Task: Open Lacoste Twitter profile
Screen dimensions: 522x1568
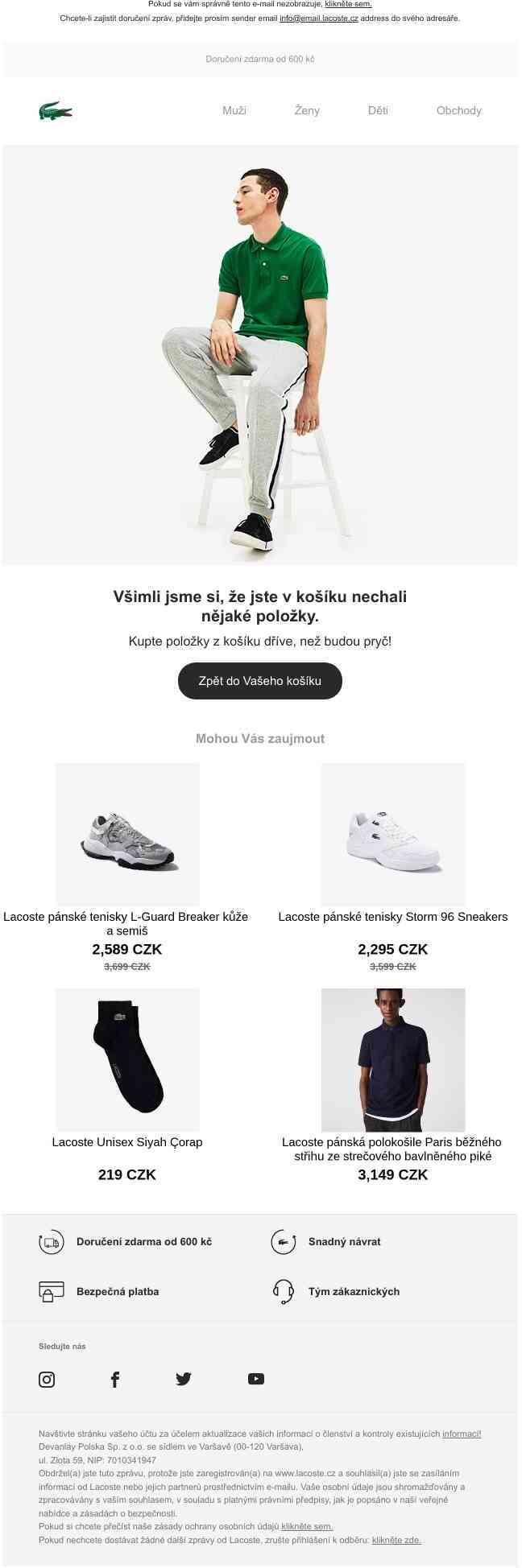Action: pyautogui.click(x=184, y=1379)
